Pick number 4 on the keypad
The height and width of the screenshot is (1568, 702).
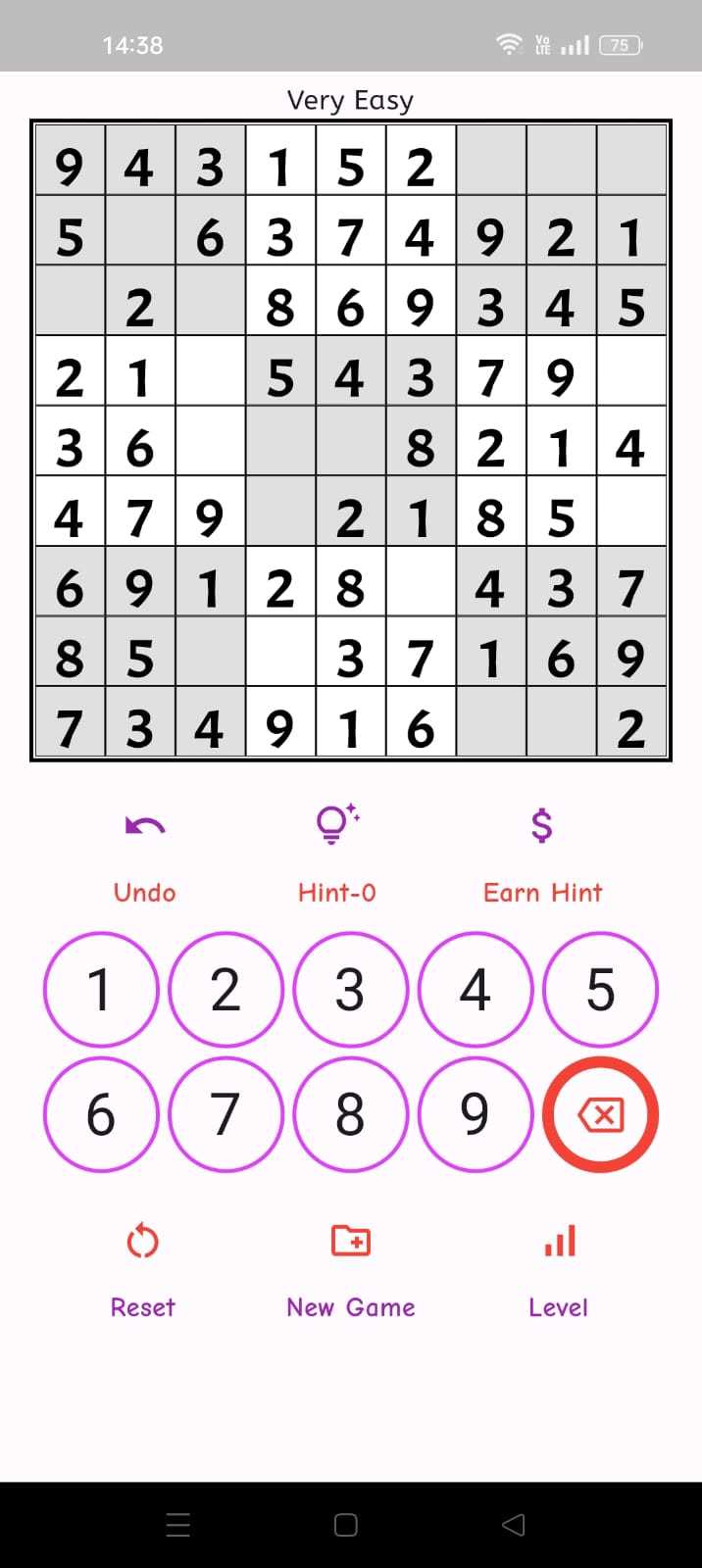point(476,990)
